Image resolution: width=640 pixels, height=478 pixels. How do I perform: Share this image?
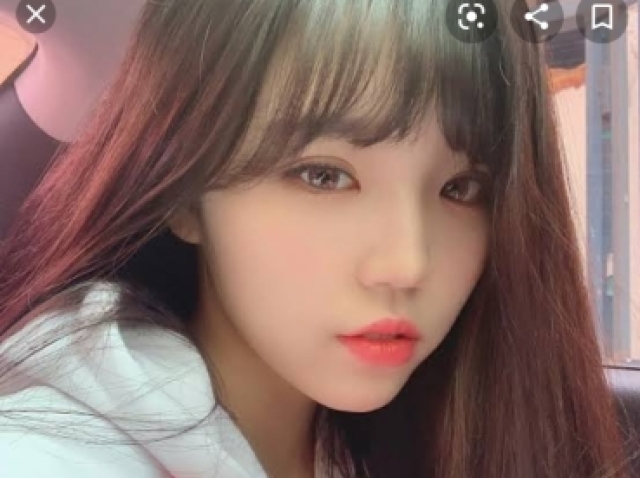(537, 16)
